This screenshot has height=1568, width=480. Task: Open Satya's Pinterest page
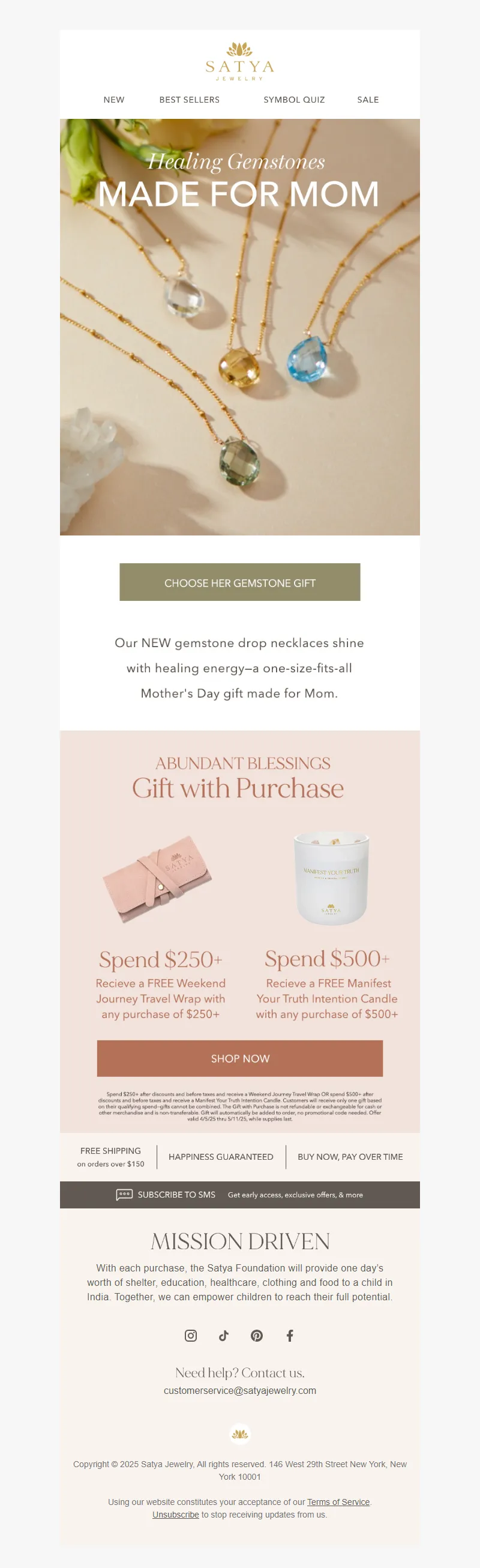pos(257,1336)
